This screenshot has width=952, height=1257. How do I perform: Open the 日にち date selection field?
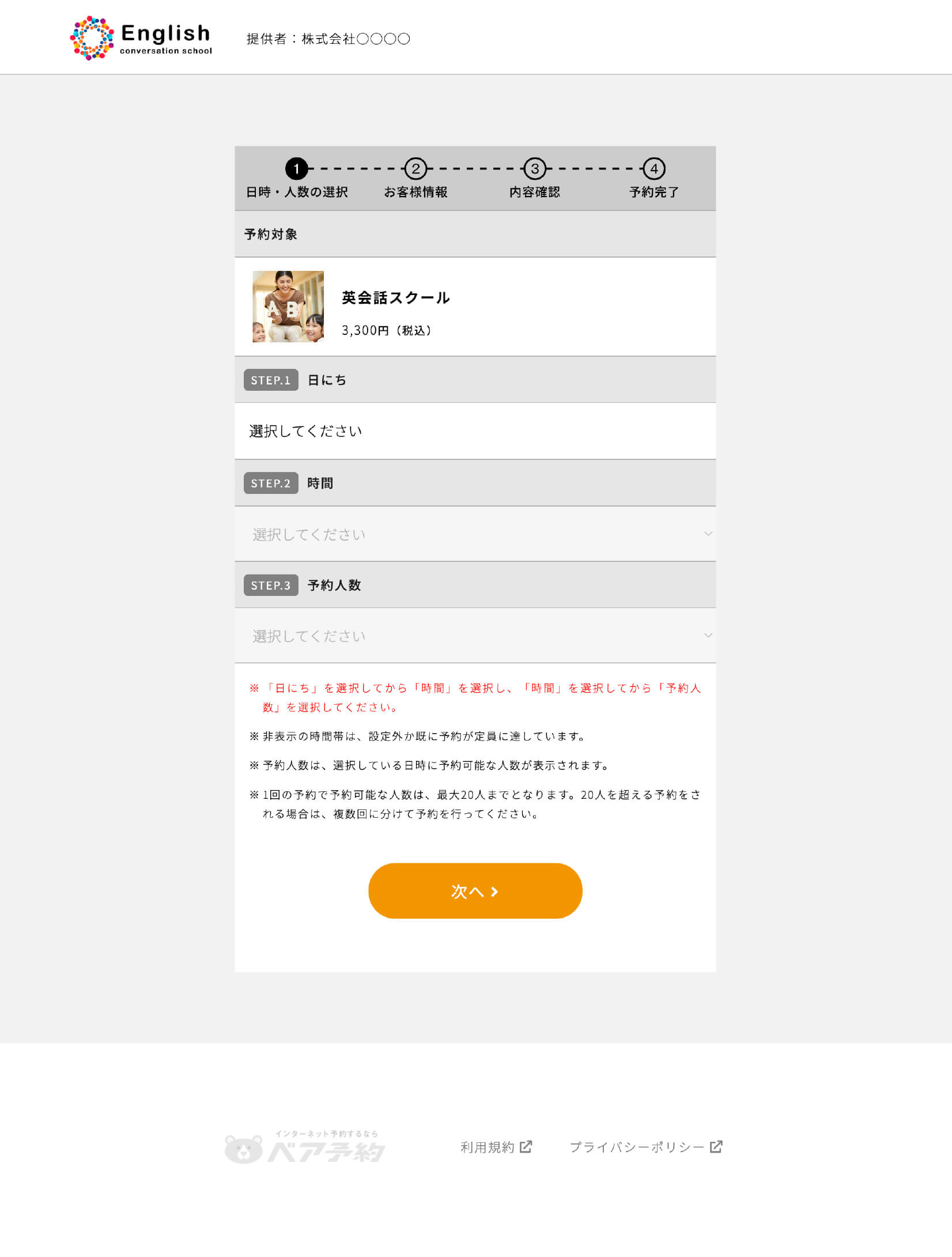coord(475,431)
